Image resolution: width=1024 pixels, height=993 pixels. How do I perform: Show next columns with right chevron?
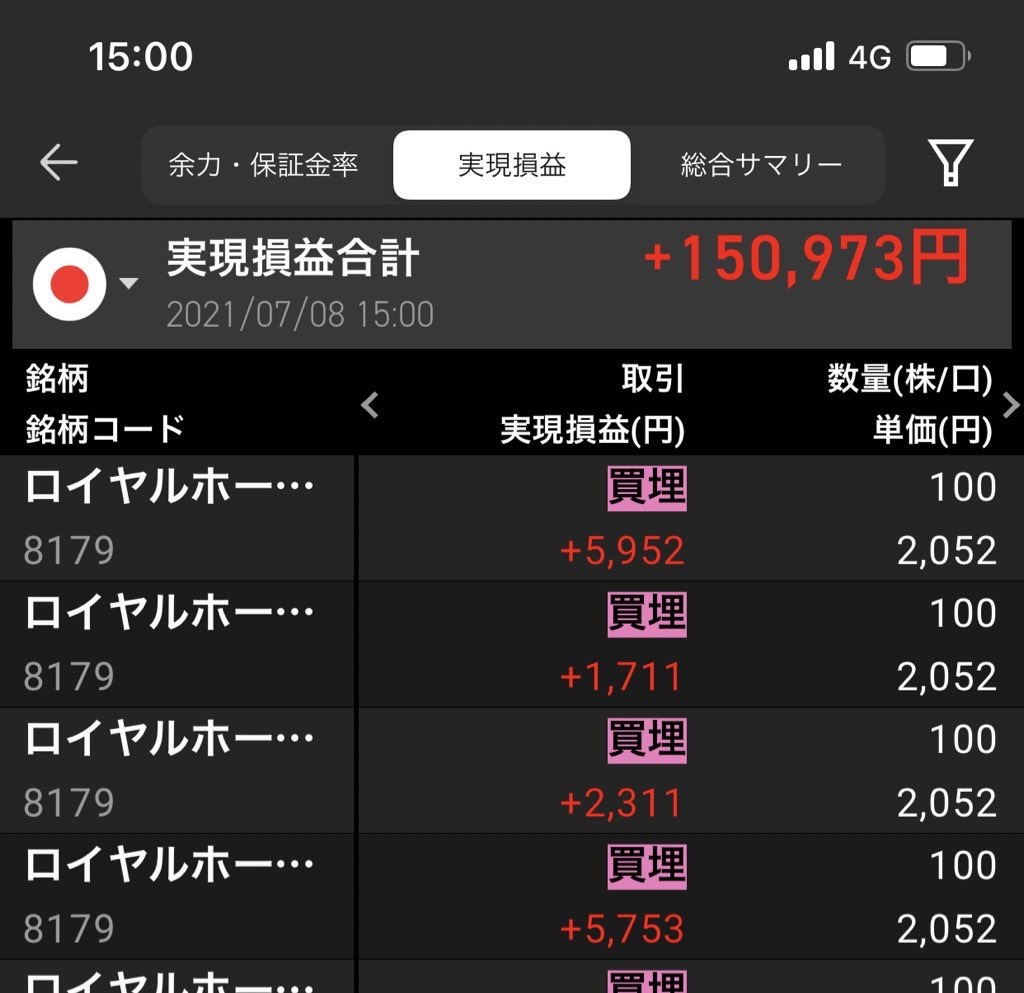click(1011, 405)
